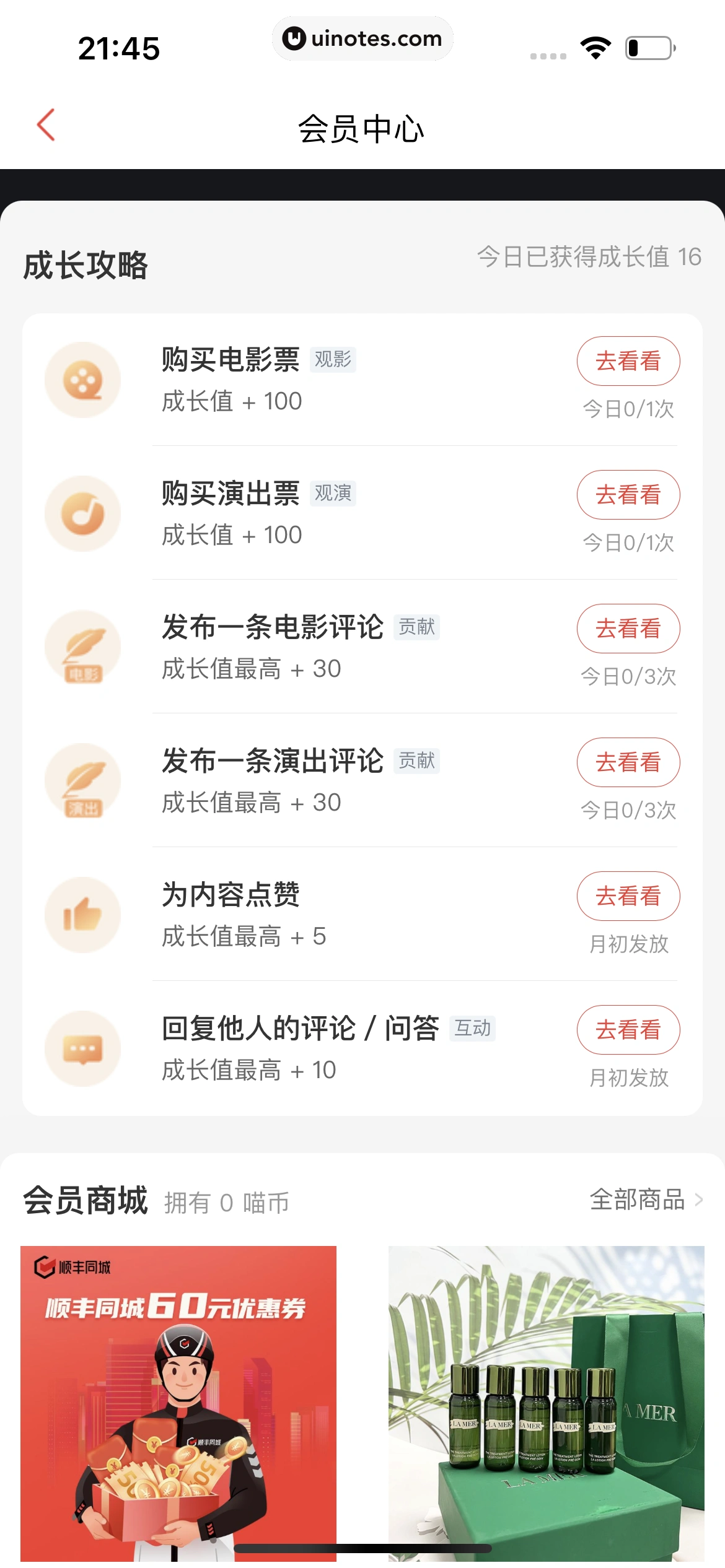Click the music note icon beside 购买演出票

82,513
